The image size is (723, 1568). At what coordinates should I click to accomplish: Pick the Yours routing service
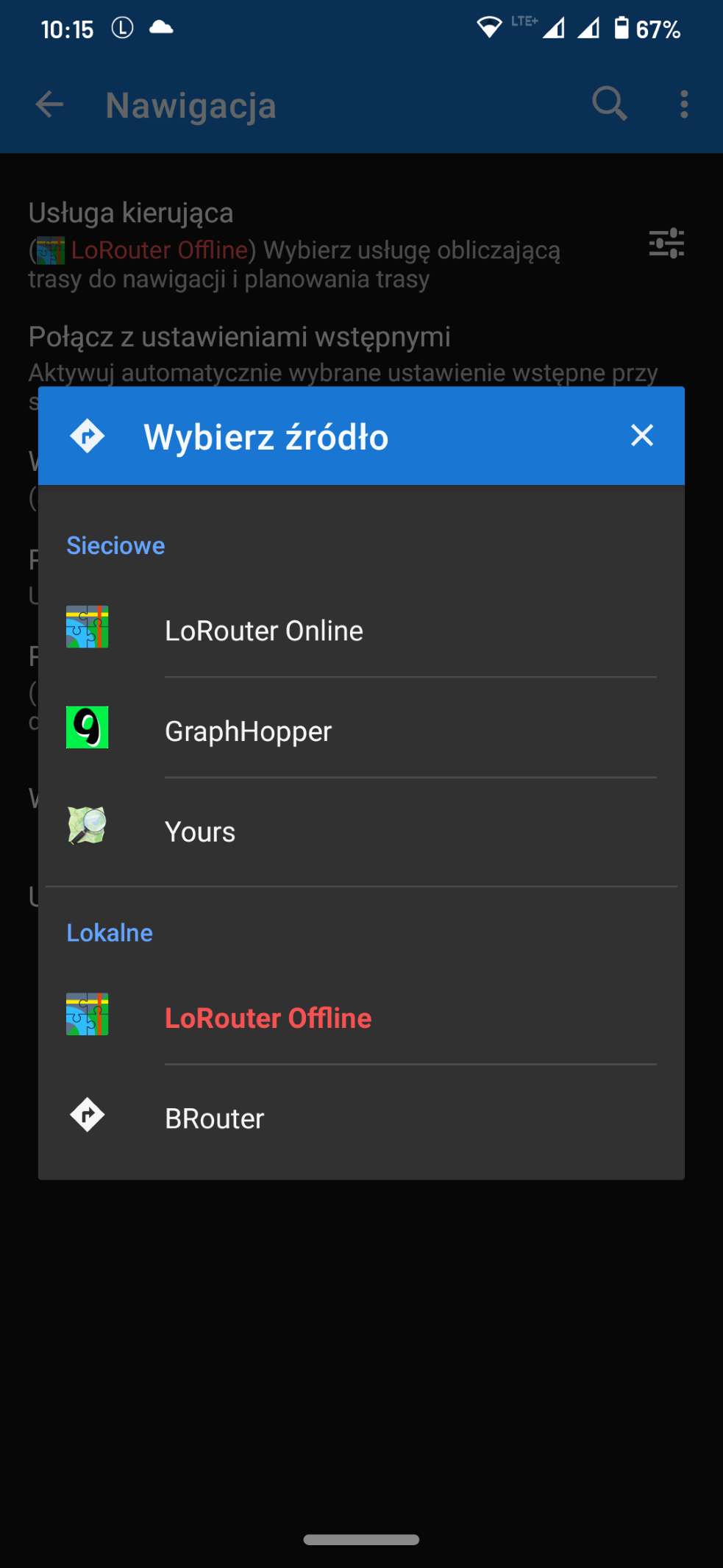click(361, 831)
